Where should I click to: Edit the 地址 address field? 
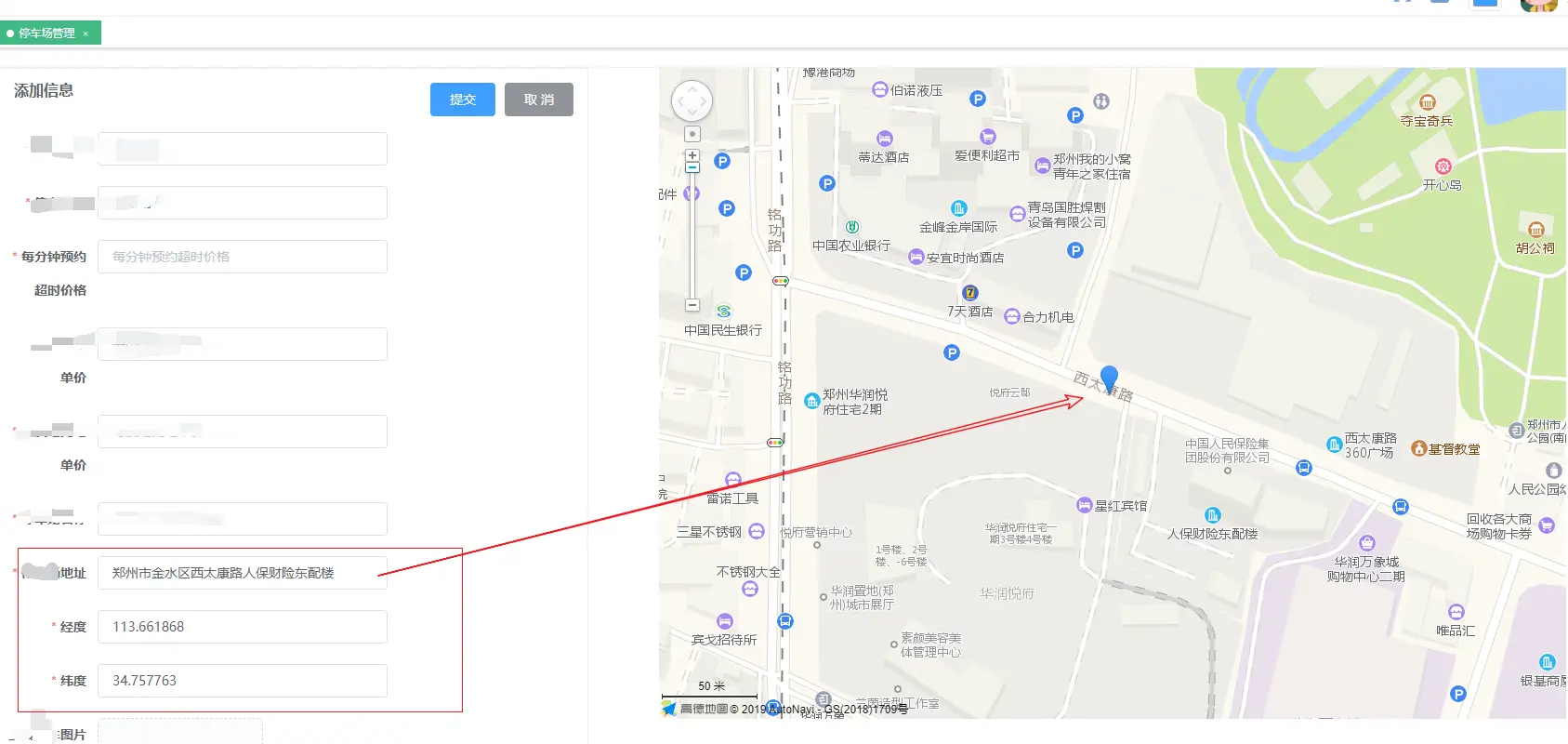242,573
